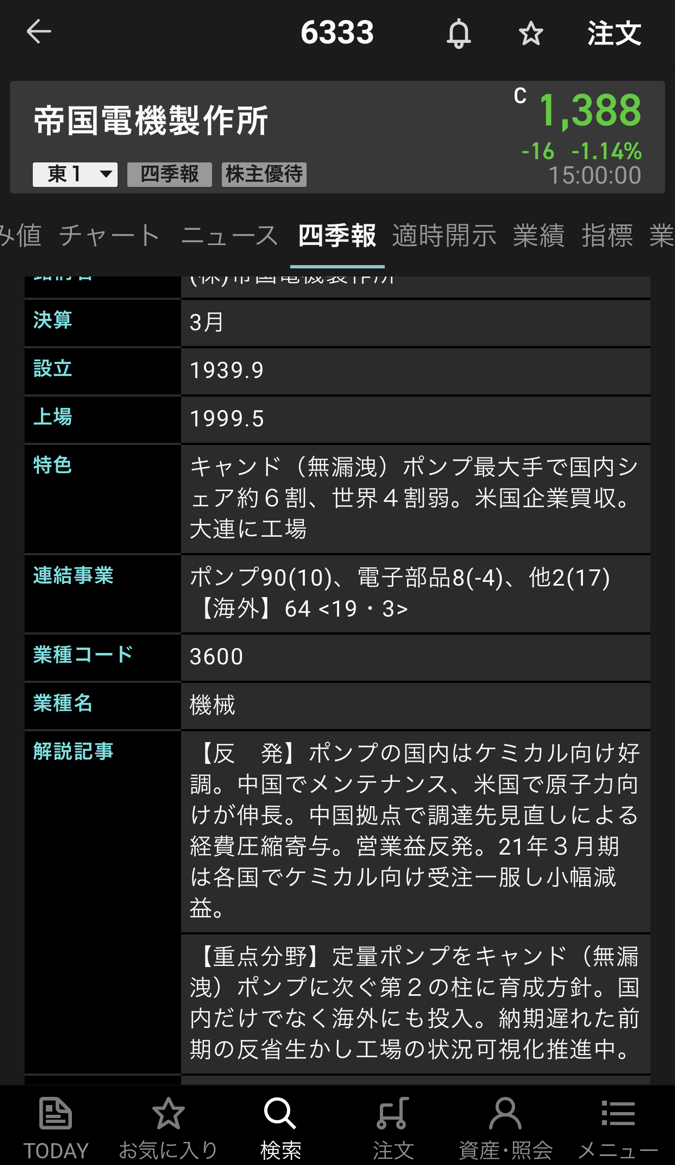The image size is (675, 1165).
Task: Open 検索 in the bottom bar
Action: (280, 1126)
